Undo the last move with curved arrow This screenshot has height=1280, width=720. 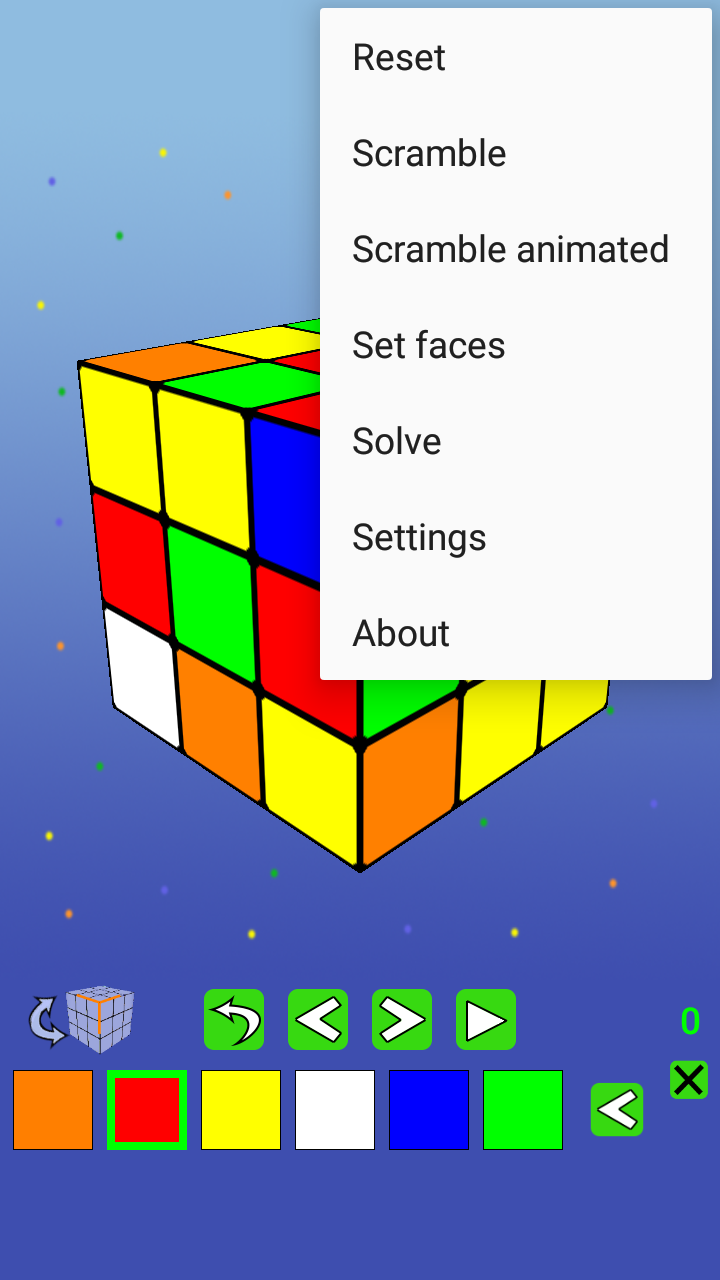coord(234,1020)
